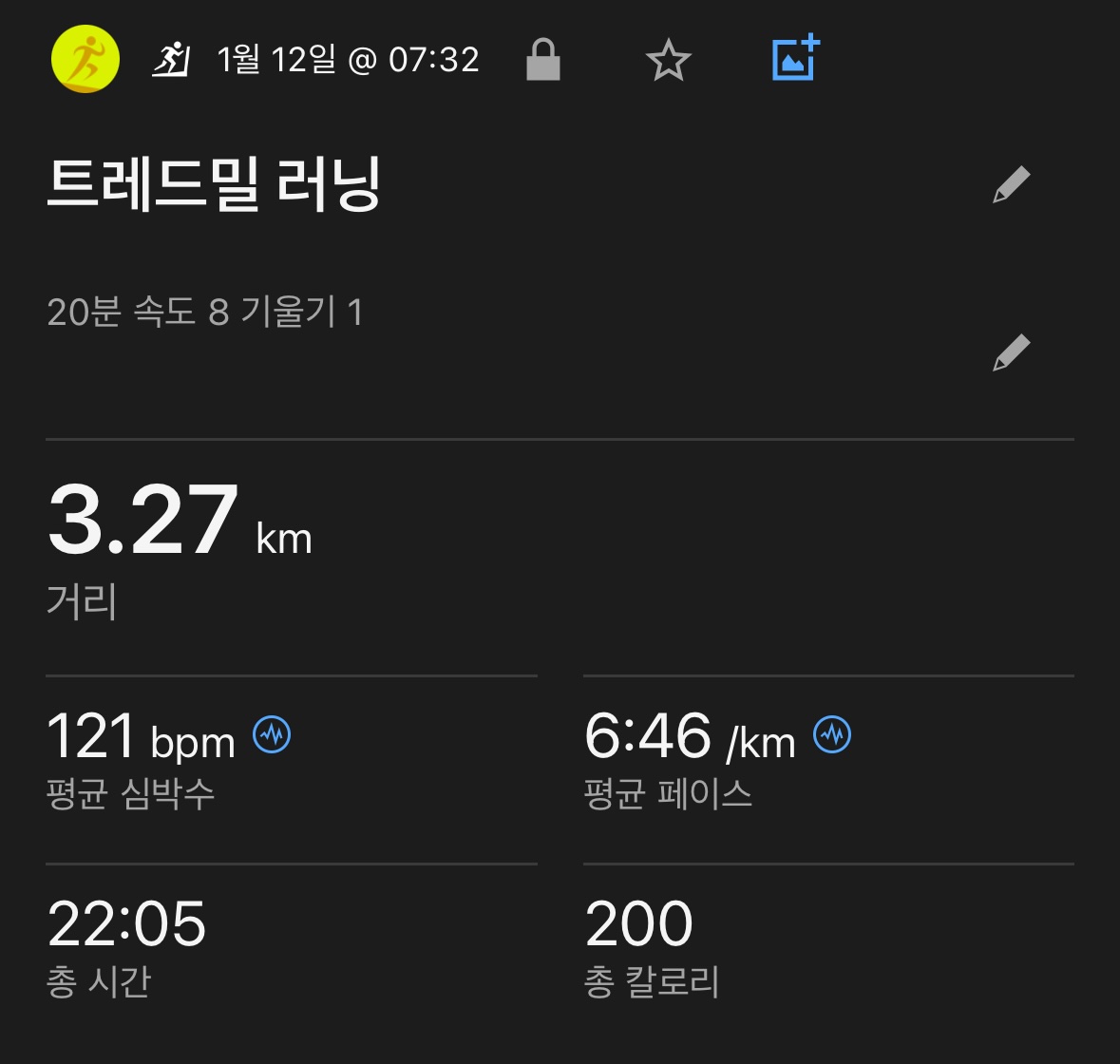
Task: Edit the 20분 속도 8 기울기 1 note
Action: (1011, 352)
